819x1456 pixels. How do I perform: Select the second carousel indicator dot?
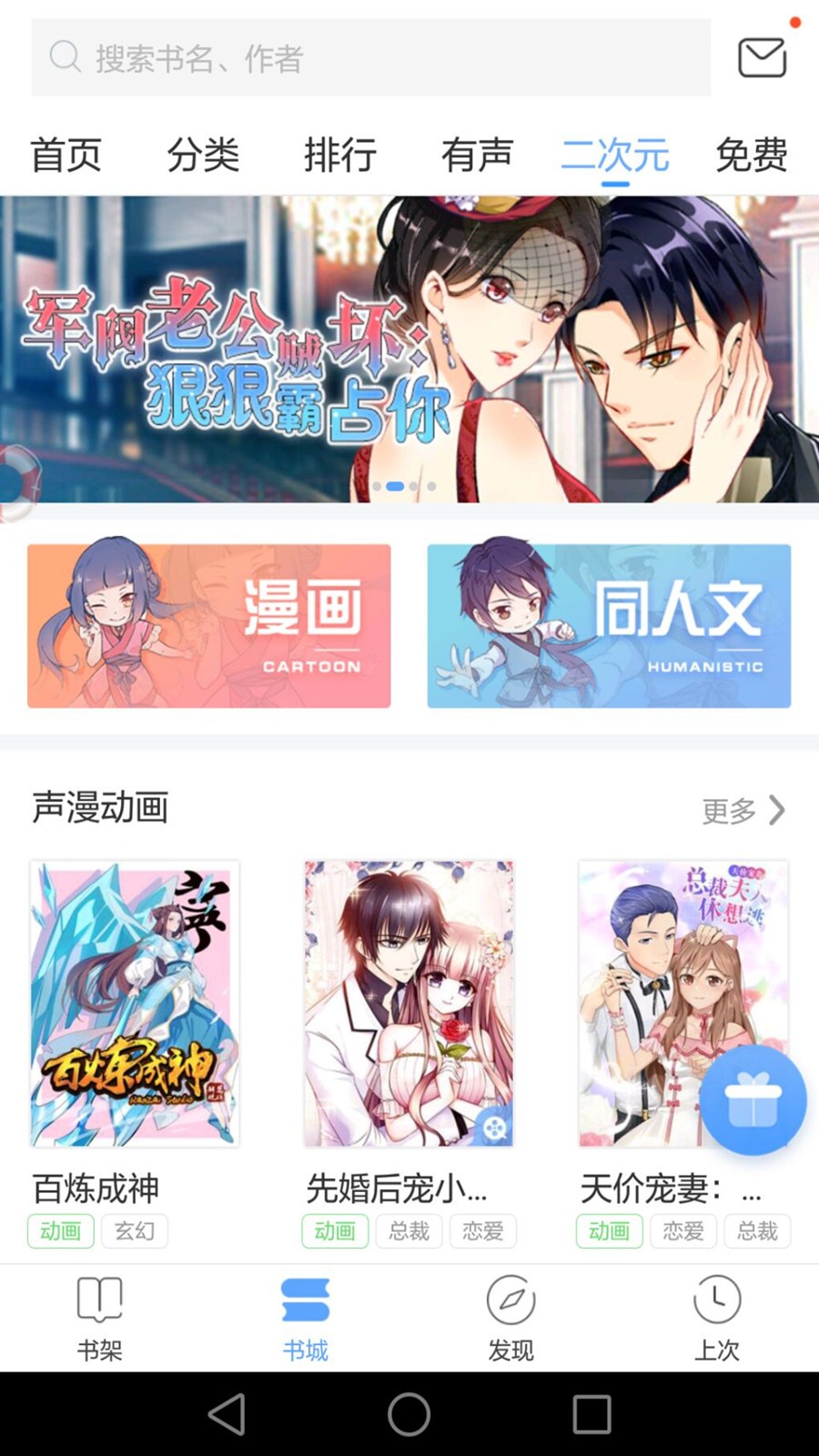click(x=394, y=487)
